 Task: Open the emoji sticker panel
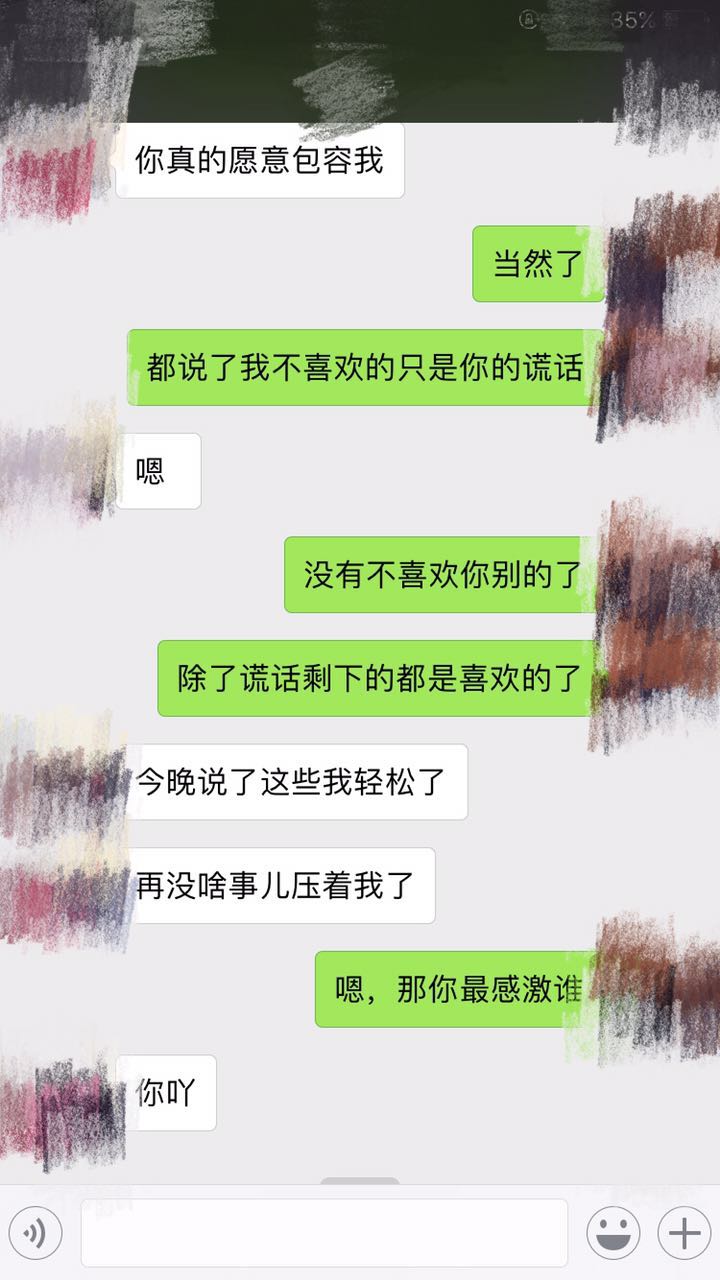[x=613, y=1233]
